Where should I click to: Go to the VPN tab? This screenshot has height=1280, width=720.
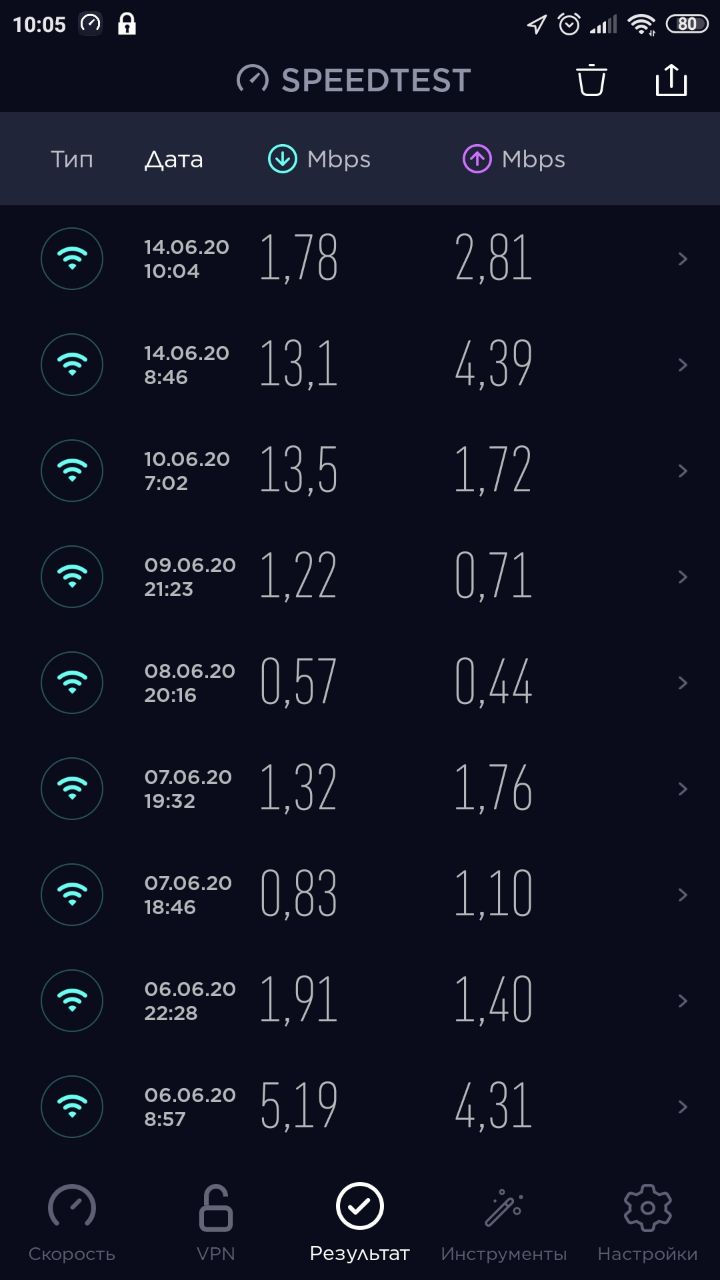pos(216,1224)
